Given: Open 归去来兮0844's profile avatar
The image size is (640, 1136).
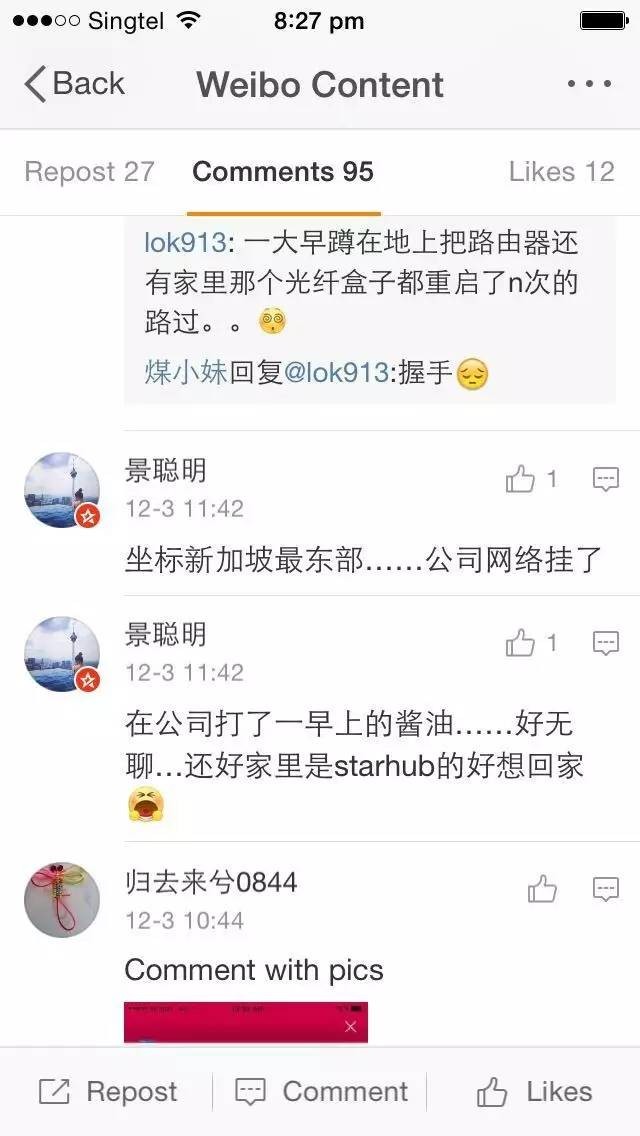Looking at the screenshot, I should 62,899.
